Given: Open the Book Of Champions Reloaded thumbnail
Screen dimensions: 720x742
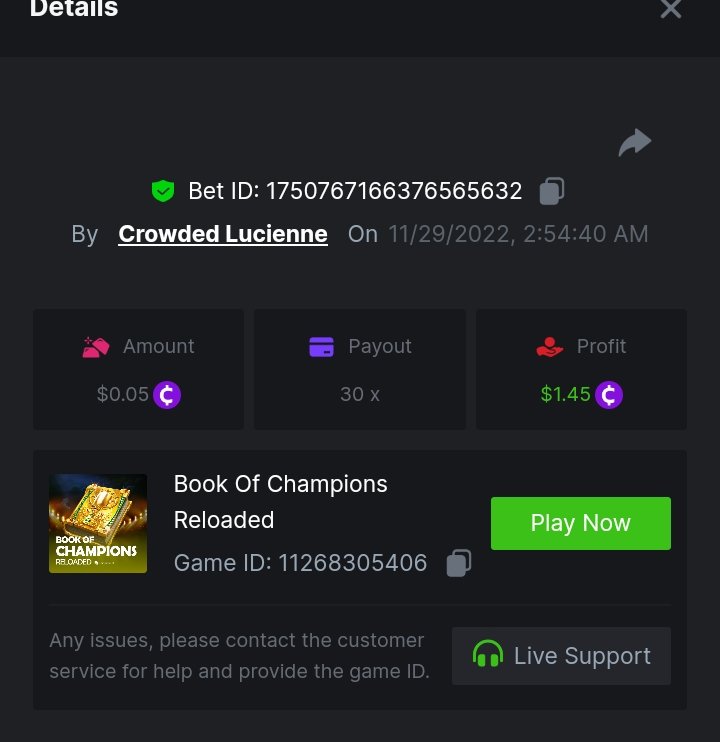Looking at the screenshot, I should point(98,523).
